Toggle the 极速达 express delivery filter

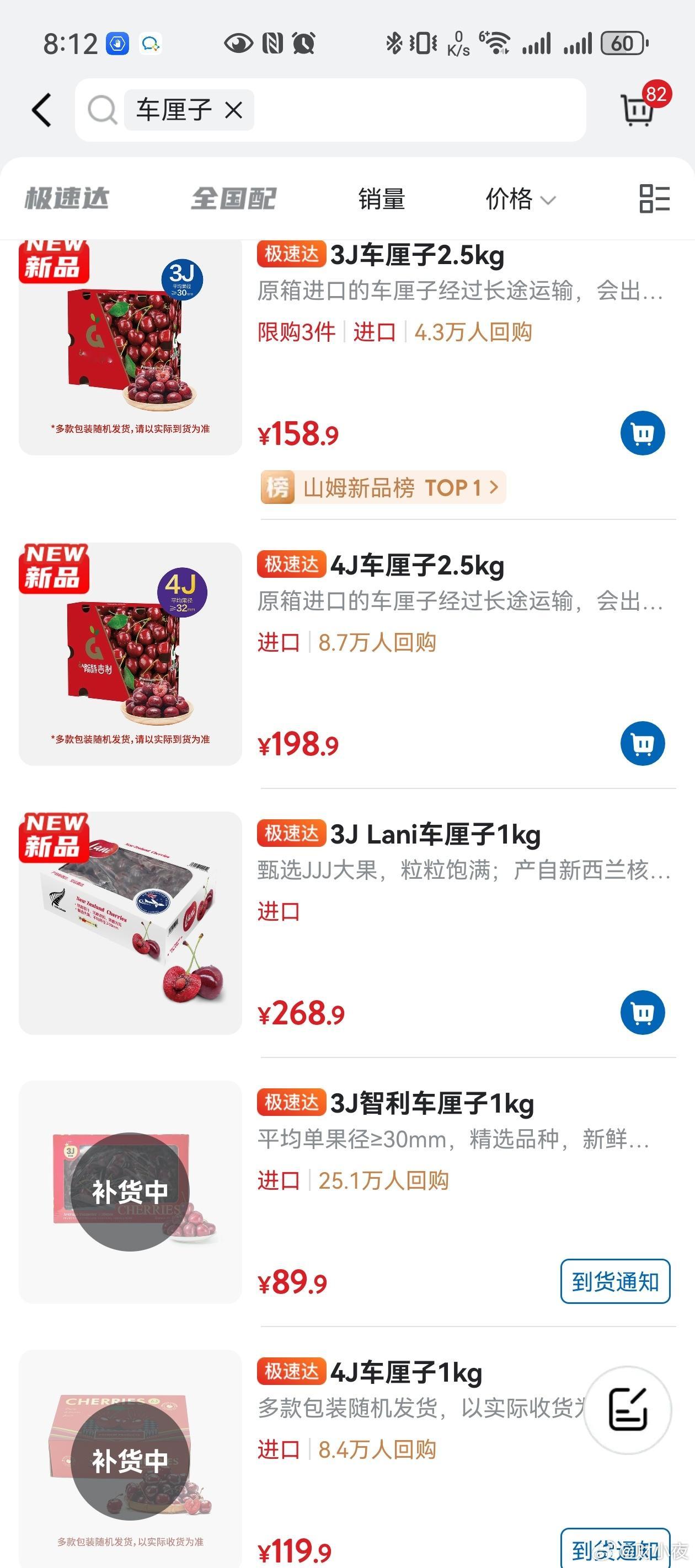coord(67,198)
